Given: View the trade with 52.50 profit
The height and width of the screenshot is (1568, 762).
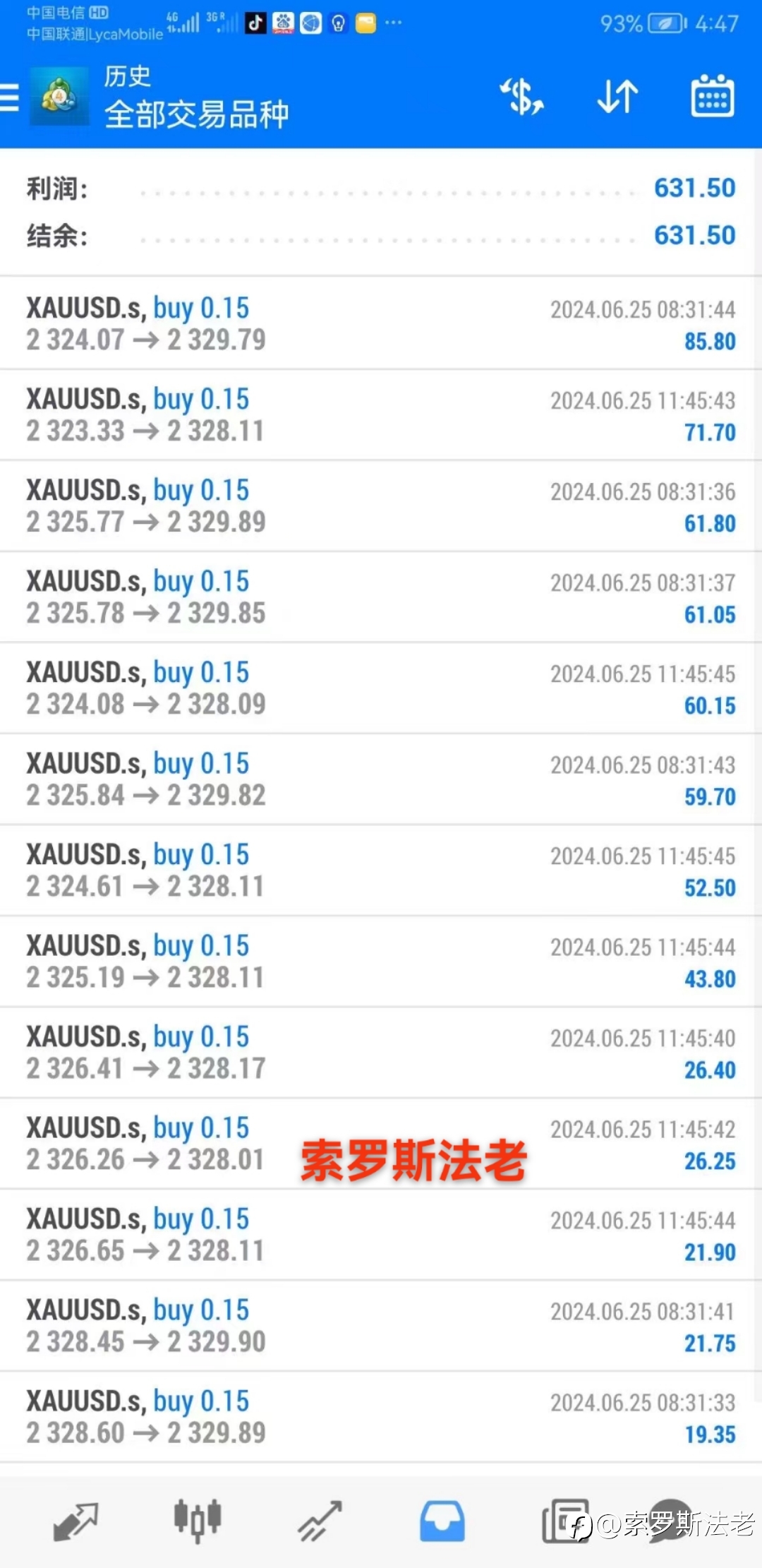Looking at the screenshot, I should [x=381, y=870].
